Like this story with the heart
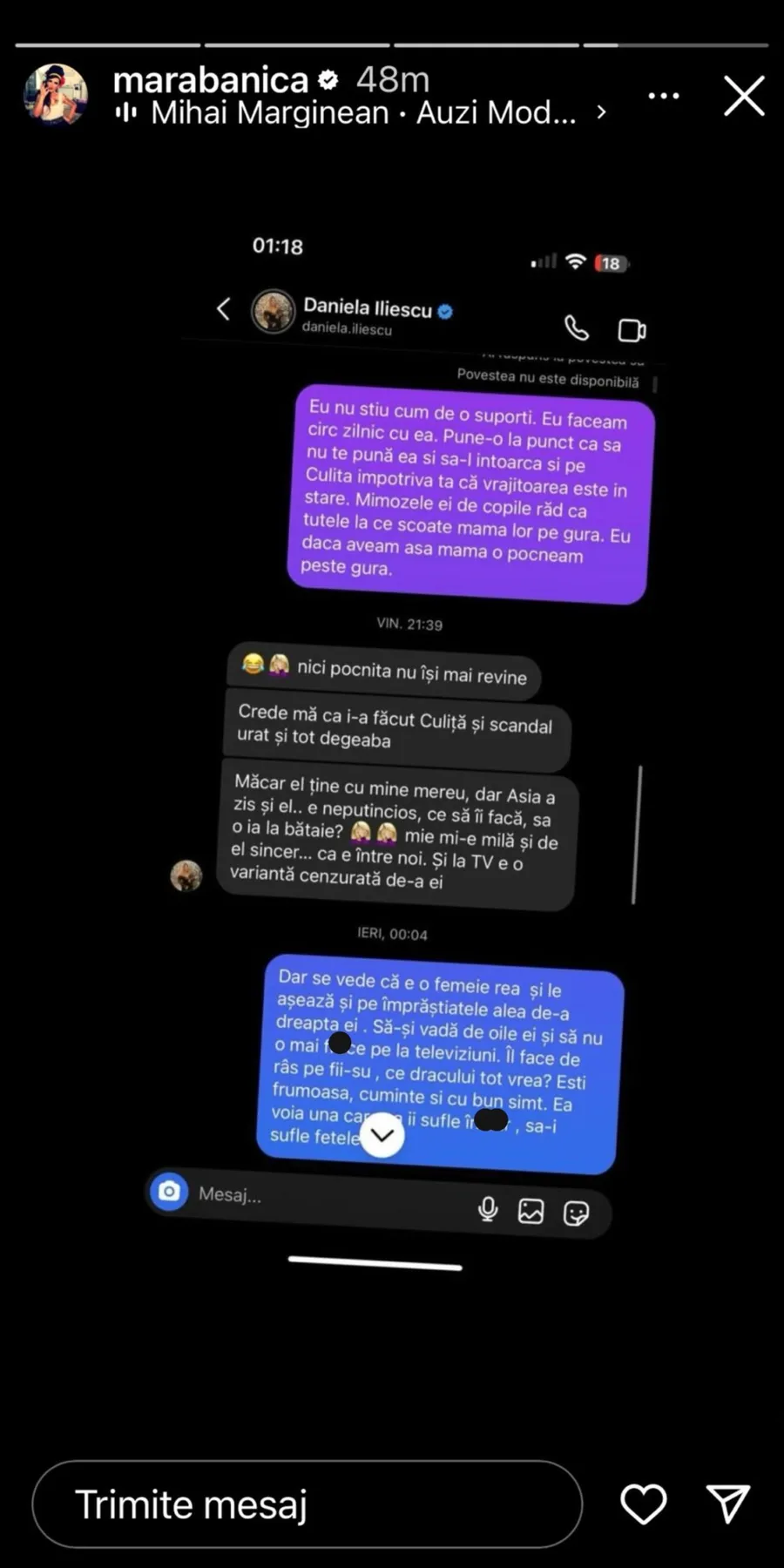This screenshot has height=1568, width=784. (643, 1504)
